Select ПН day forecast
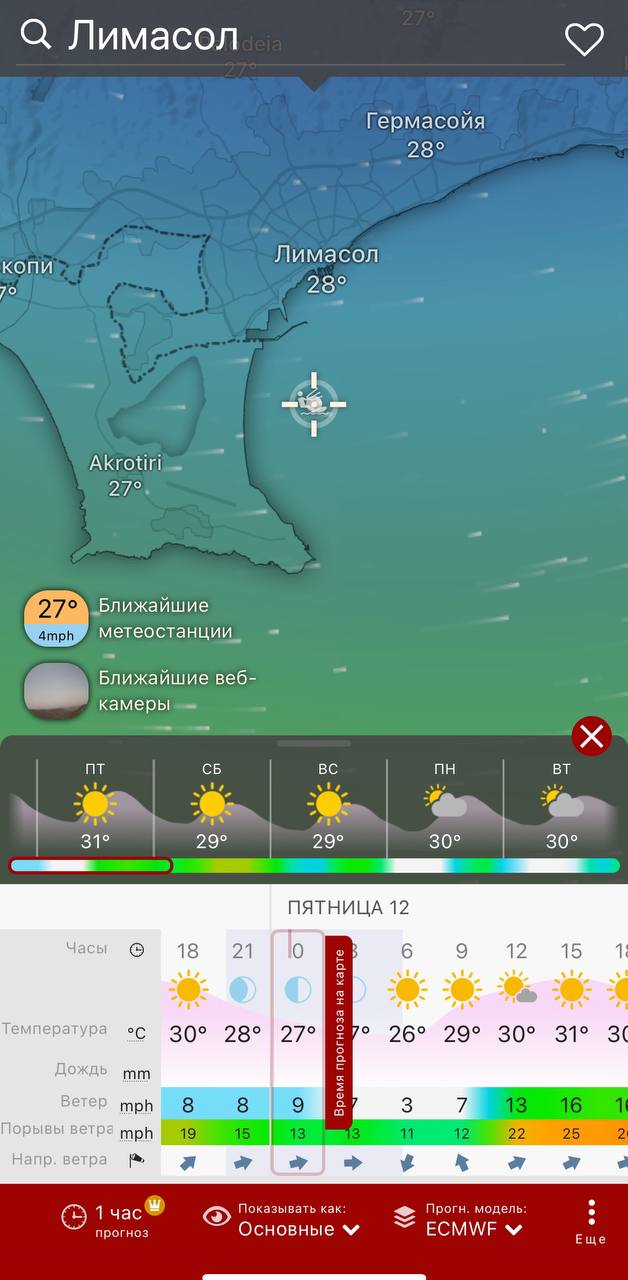 coord(445,806)
